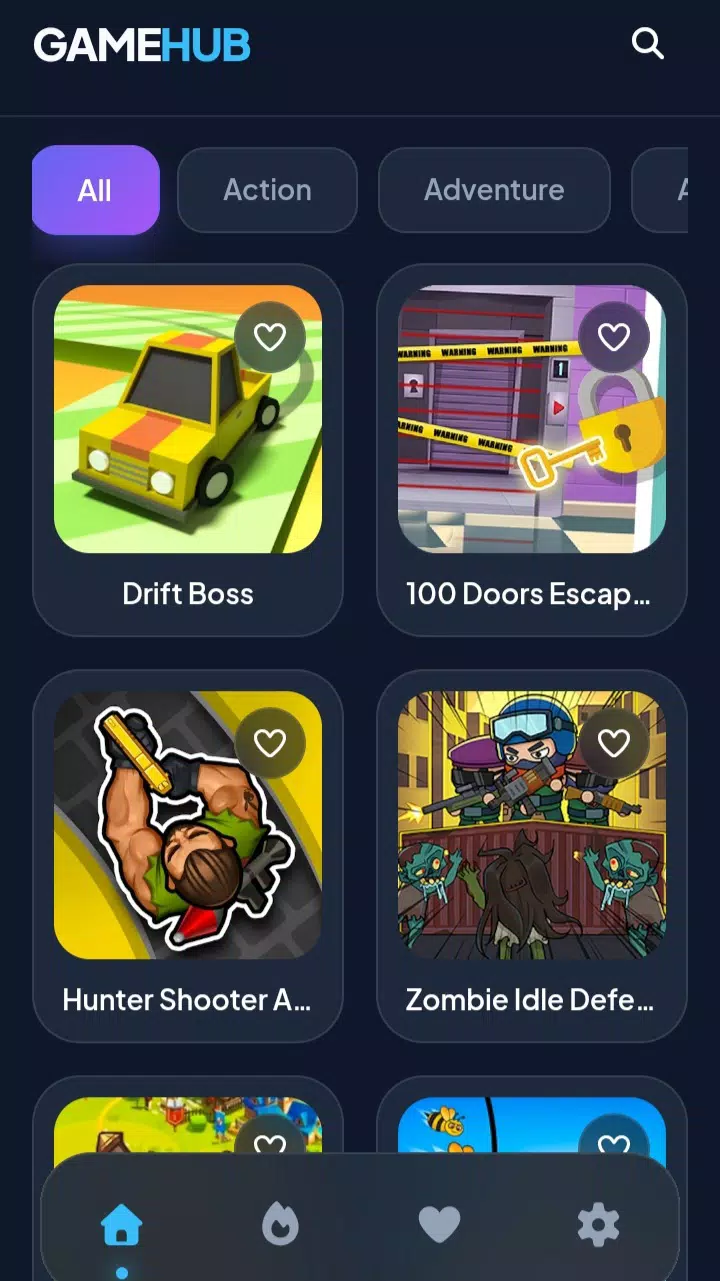This screenshot has height=1281, width=720.
Task: Open the search icon in the header
Action: point(648,44)
